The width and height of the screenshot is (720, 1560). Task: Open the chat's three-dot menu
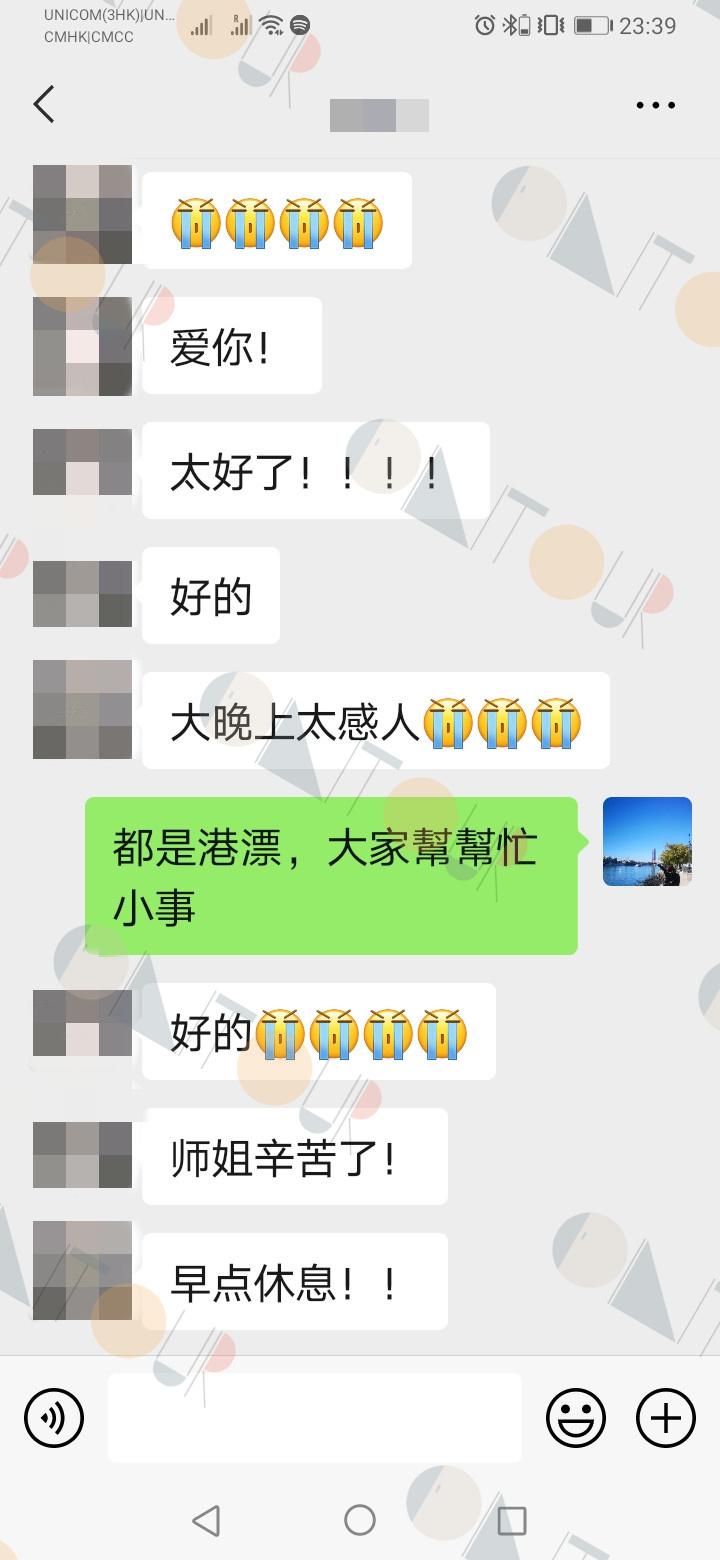[x=656, y=105]
